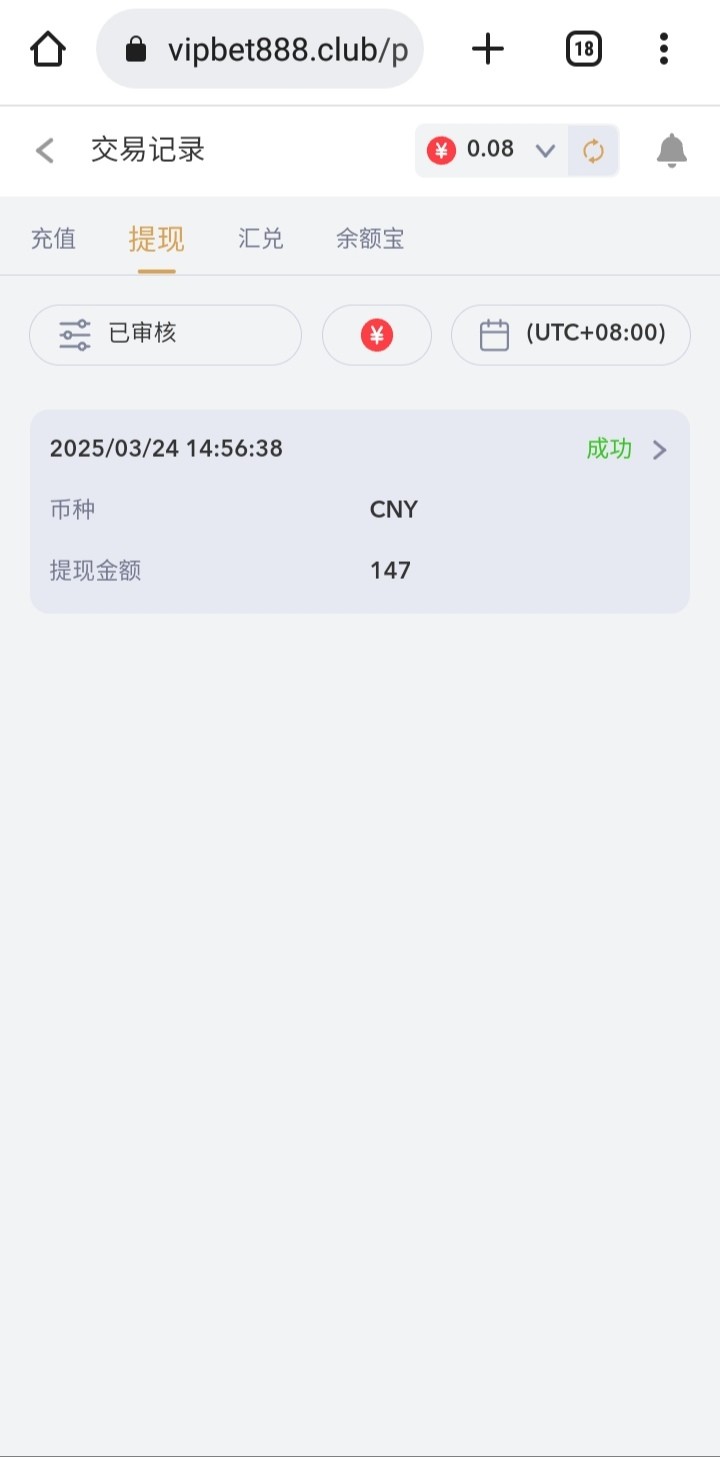Open the 已审核 status filter

coord(165,334)
